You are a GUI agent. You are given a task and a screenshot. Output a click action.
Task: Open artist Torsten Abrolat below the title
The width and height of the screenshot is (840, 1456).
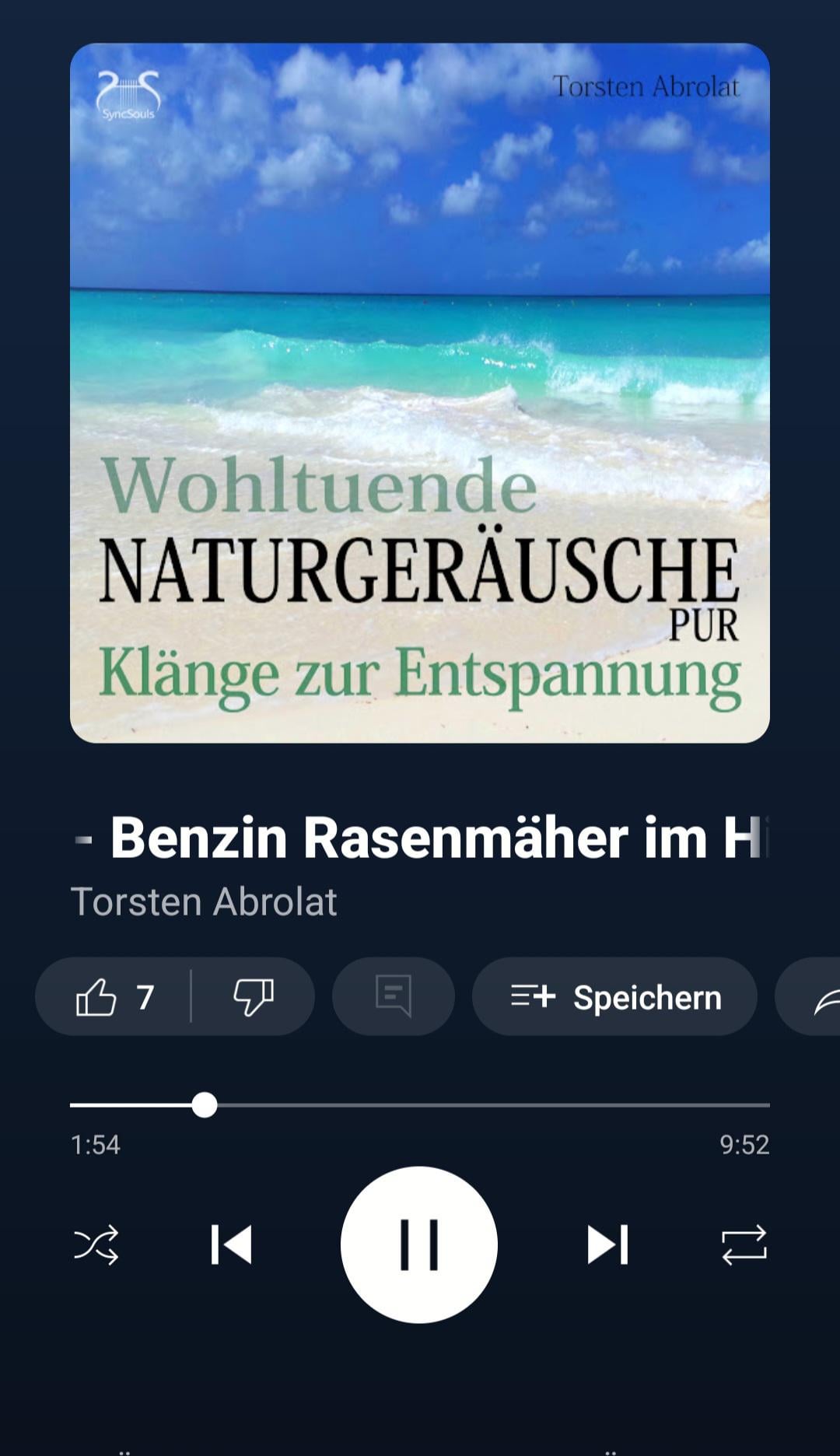tap(204, 902)
